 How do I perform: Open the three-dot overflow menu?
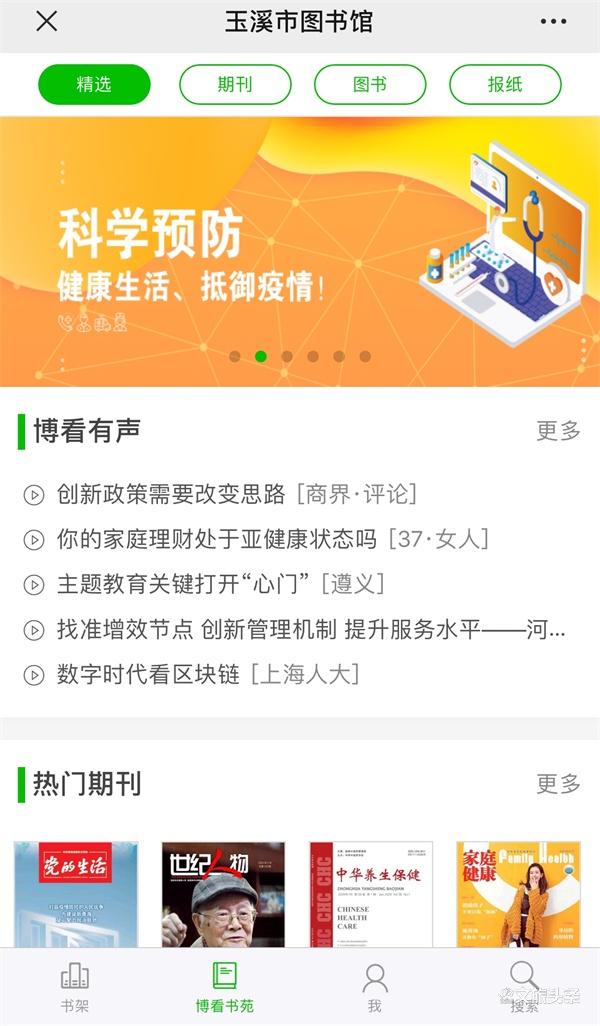[x=552, y=22]
